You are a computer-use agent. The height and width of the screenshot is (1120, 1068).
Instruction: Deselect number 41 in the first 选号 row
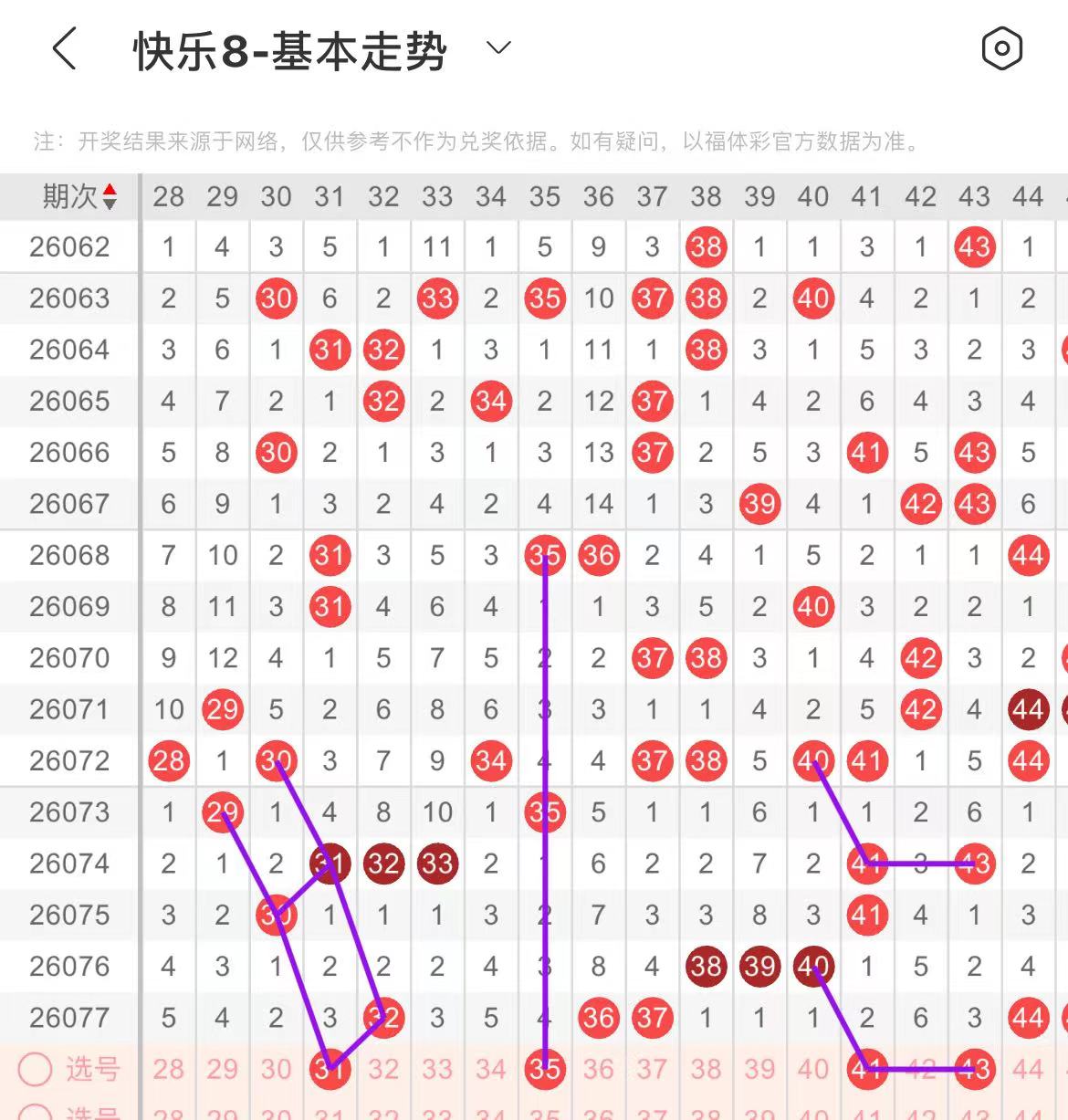point(867,1069)
